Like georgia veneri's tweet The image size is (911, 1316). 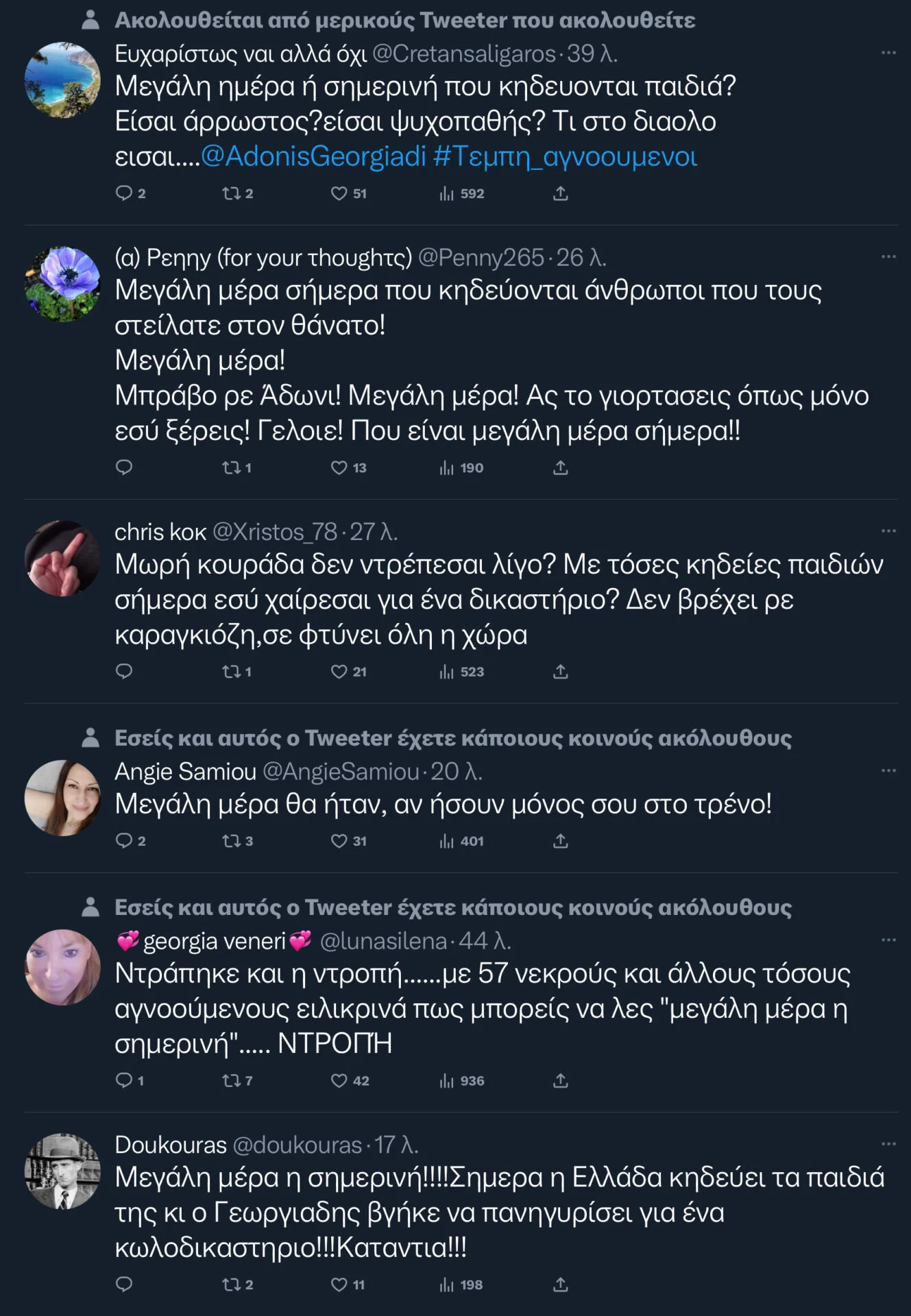[x=339, y=1081]
